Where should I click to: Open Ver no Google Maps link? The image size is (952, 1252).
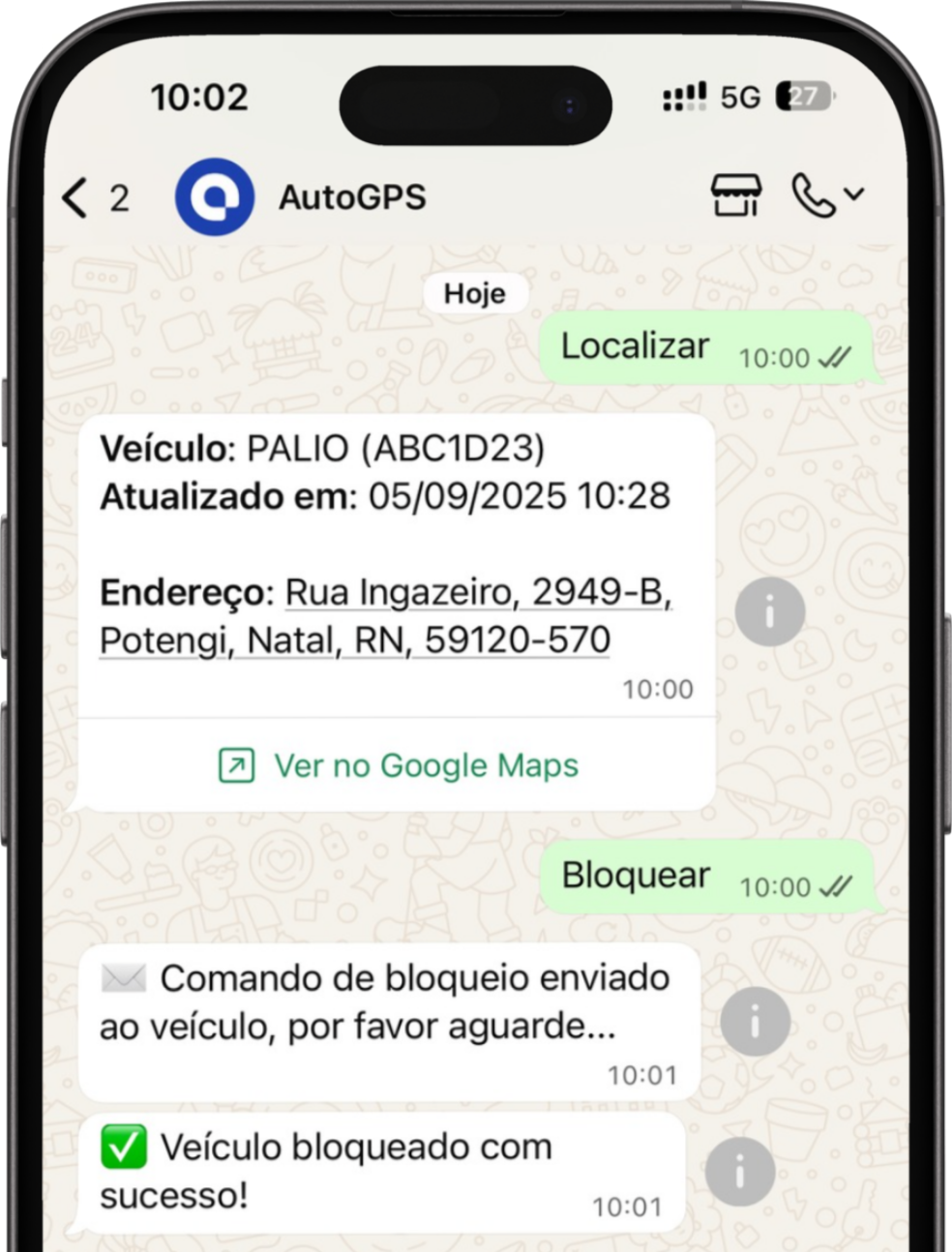(399, 765)
